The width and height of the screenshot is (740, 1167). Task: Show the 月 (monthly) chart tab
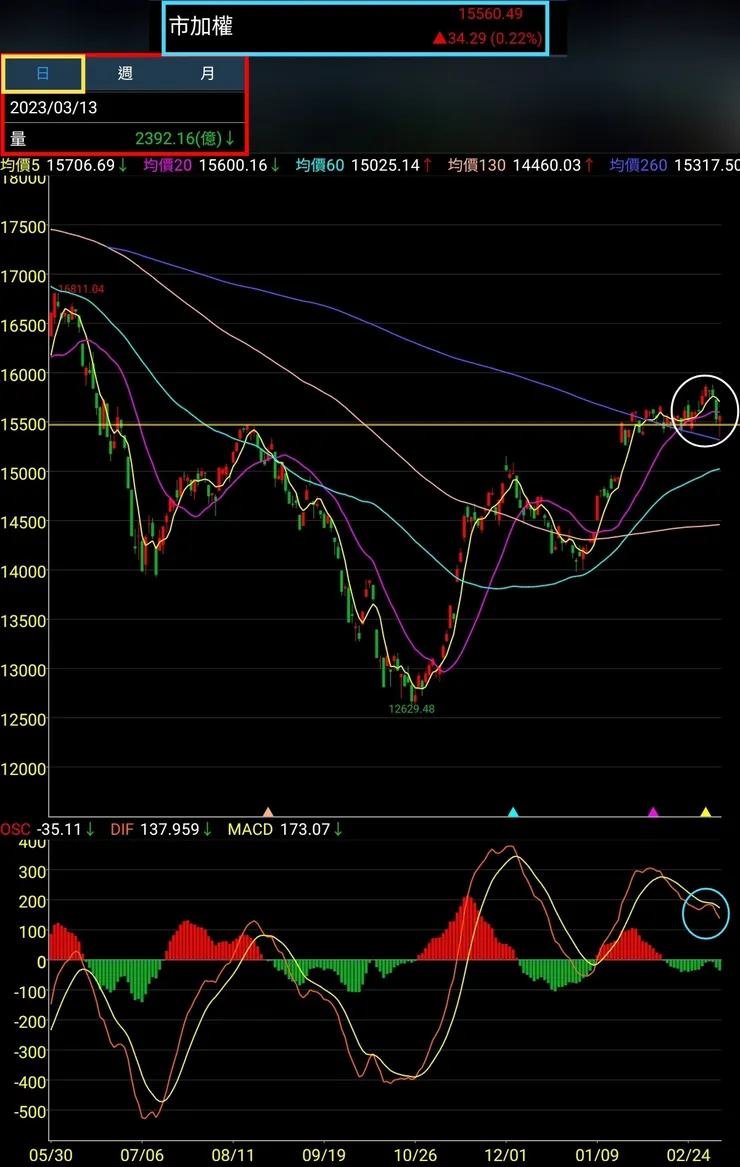click(206, 74)
